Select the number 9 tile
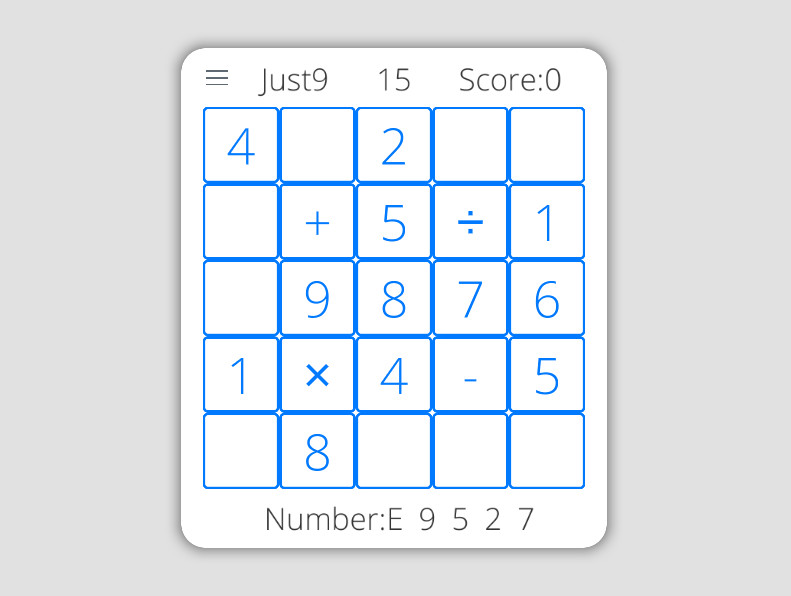 coord(317,298)
